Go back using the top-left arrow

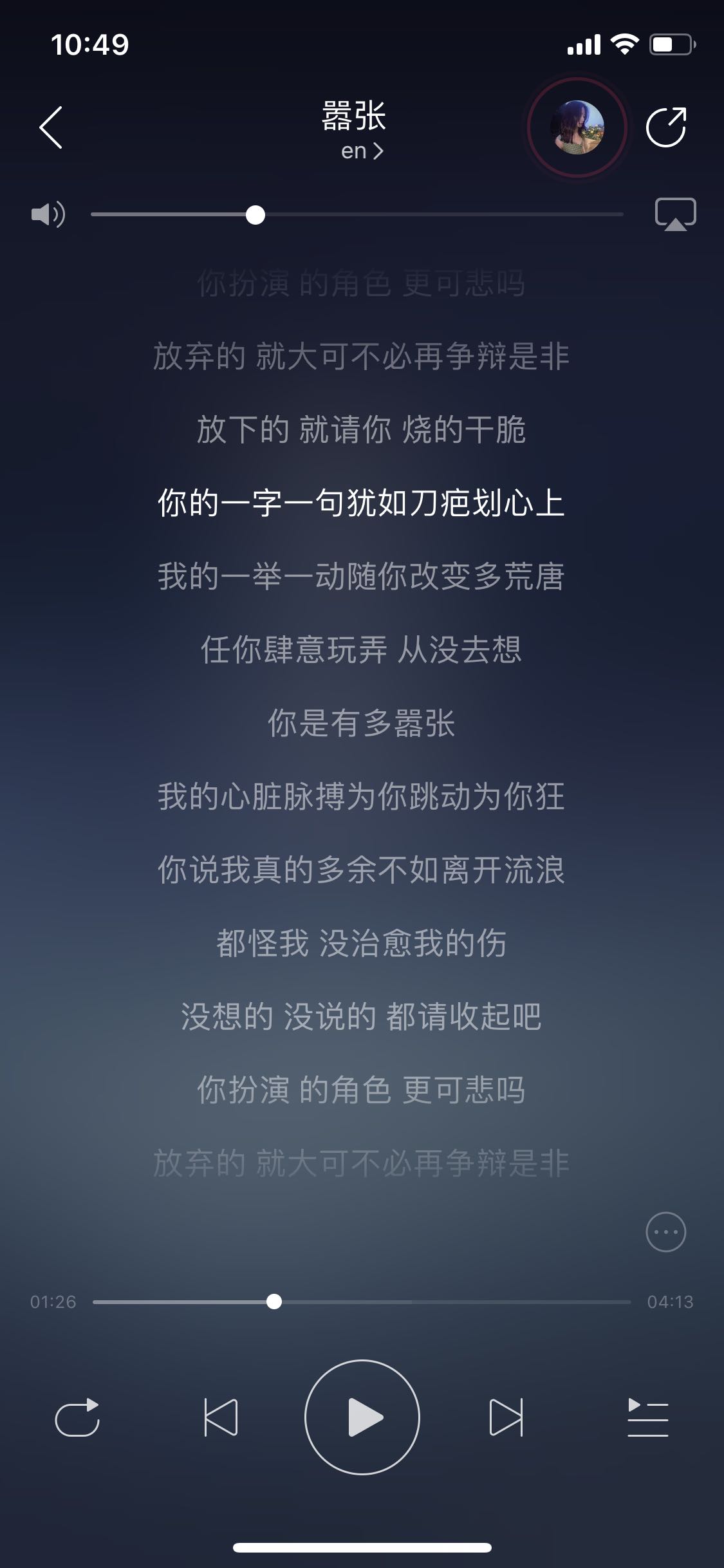click(51, 127)
